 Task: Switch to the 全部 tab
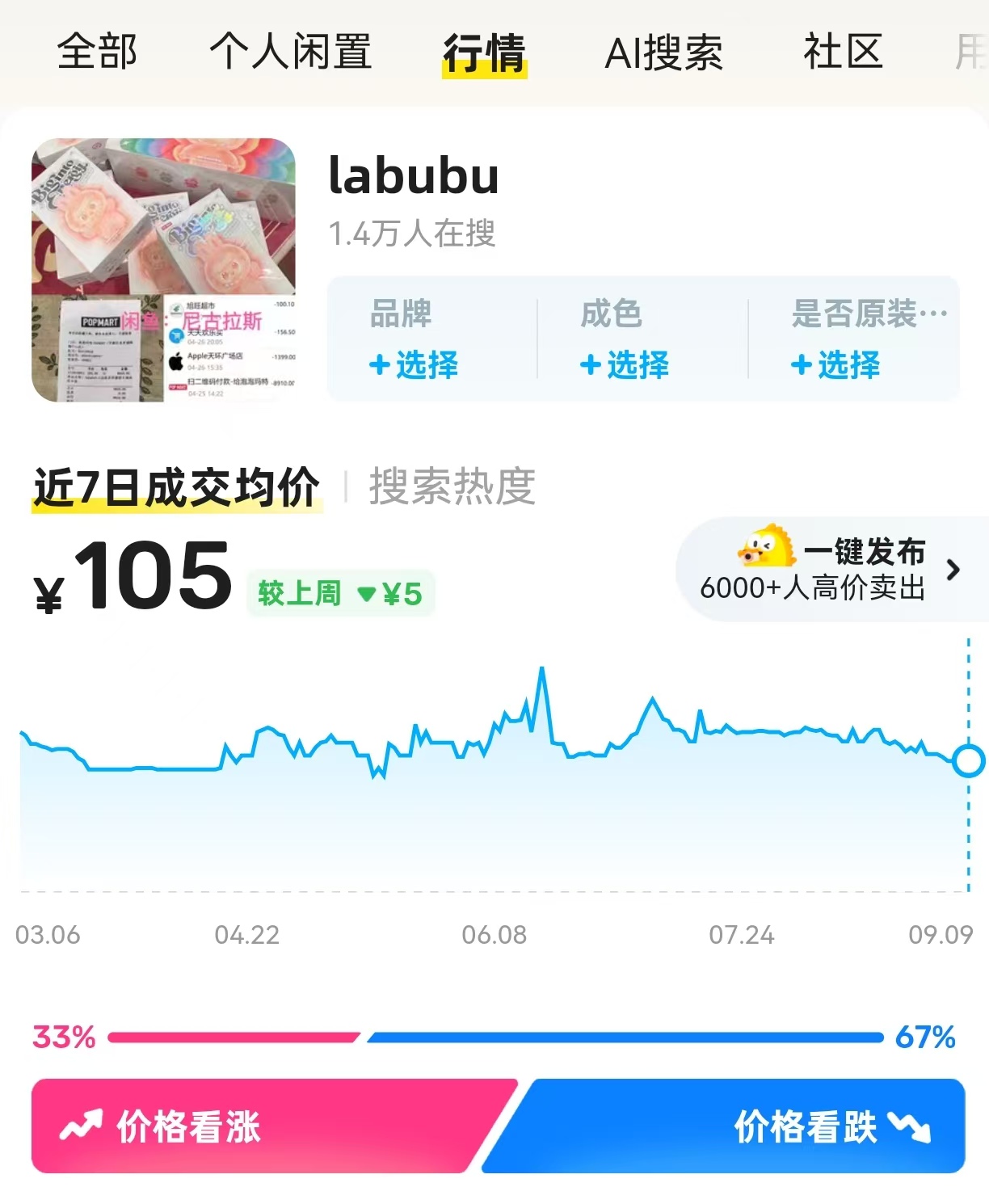(x=97, y=52)
